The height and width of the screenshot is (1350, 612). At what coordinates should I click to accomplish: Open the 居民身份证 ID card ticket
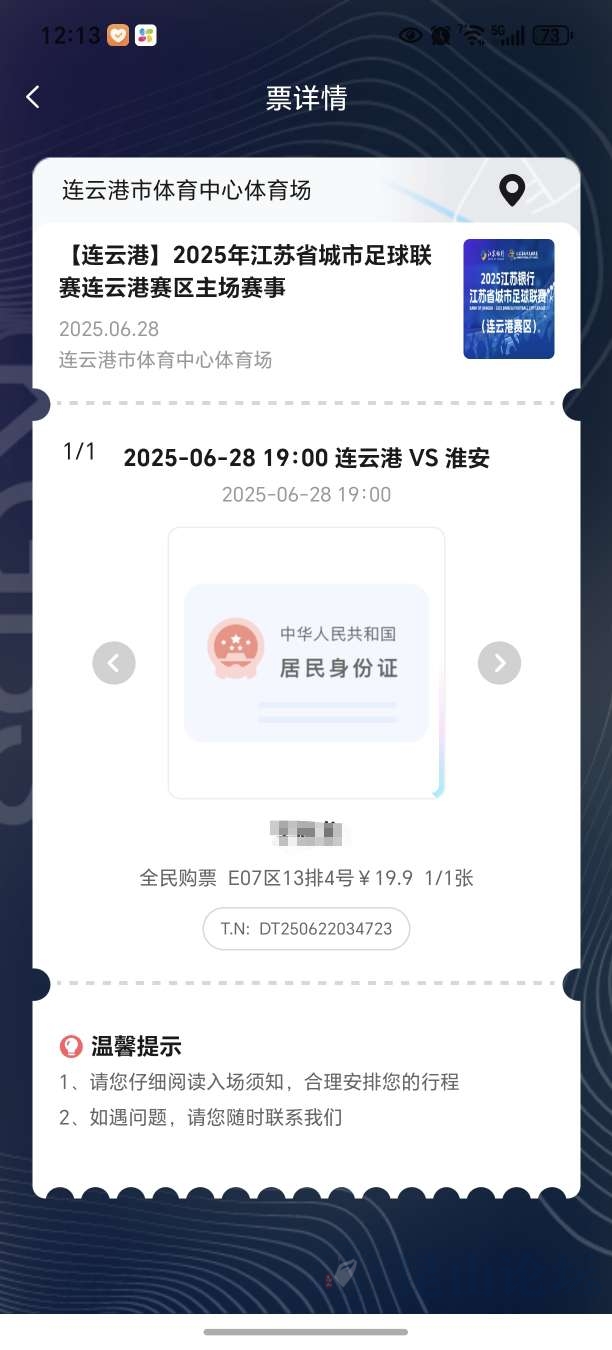pyautogui.click(x=306, y=663)
